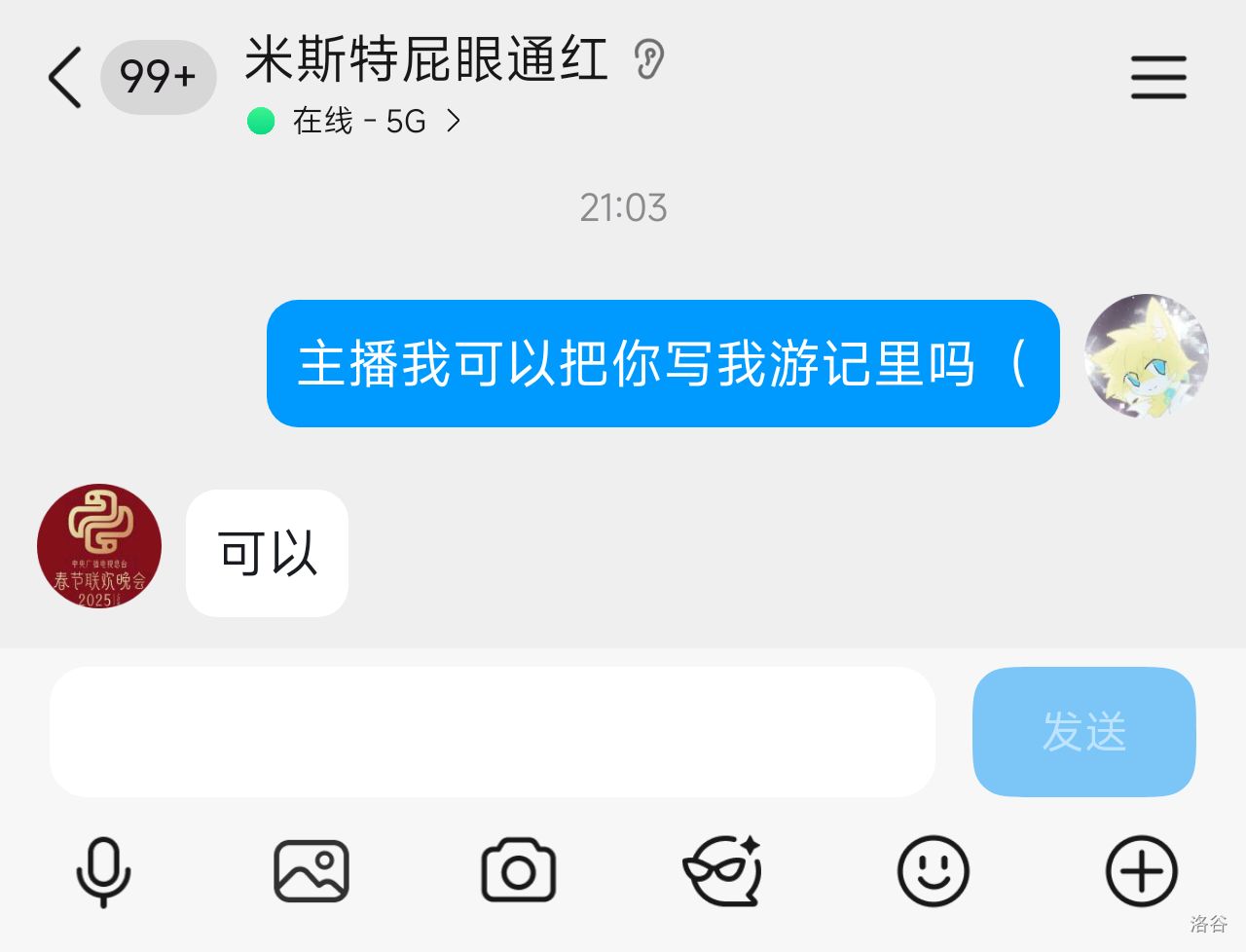Focus the message input box

pos(492,732)
